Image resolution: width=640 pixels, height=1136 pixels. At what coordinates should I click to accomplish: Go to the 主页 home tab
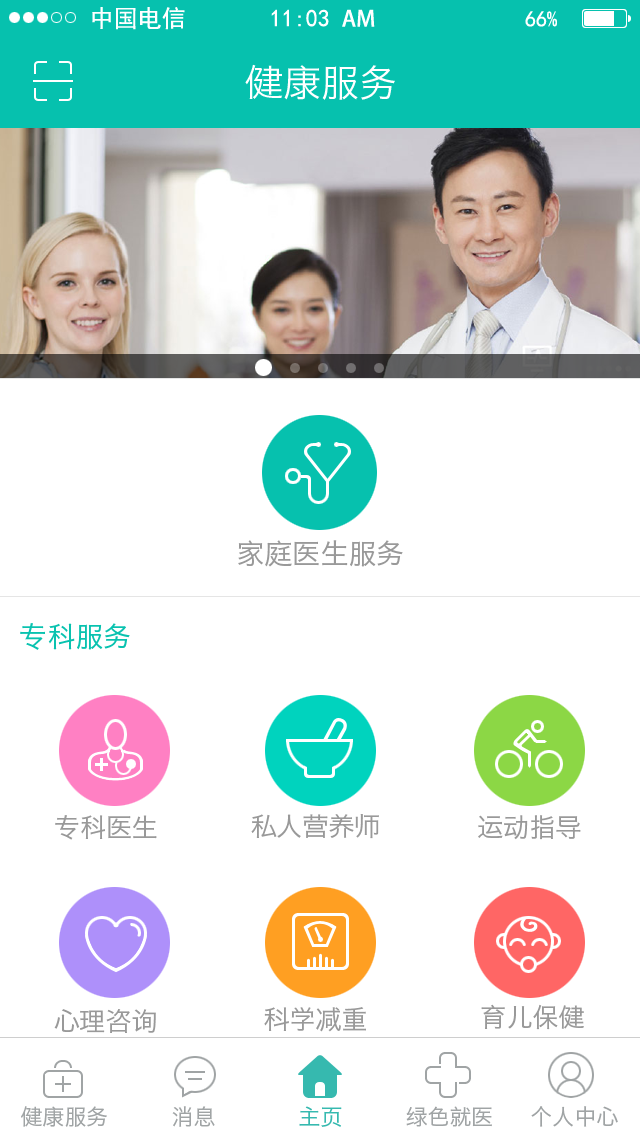(320, 1090)
